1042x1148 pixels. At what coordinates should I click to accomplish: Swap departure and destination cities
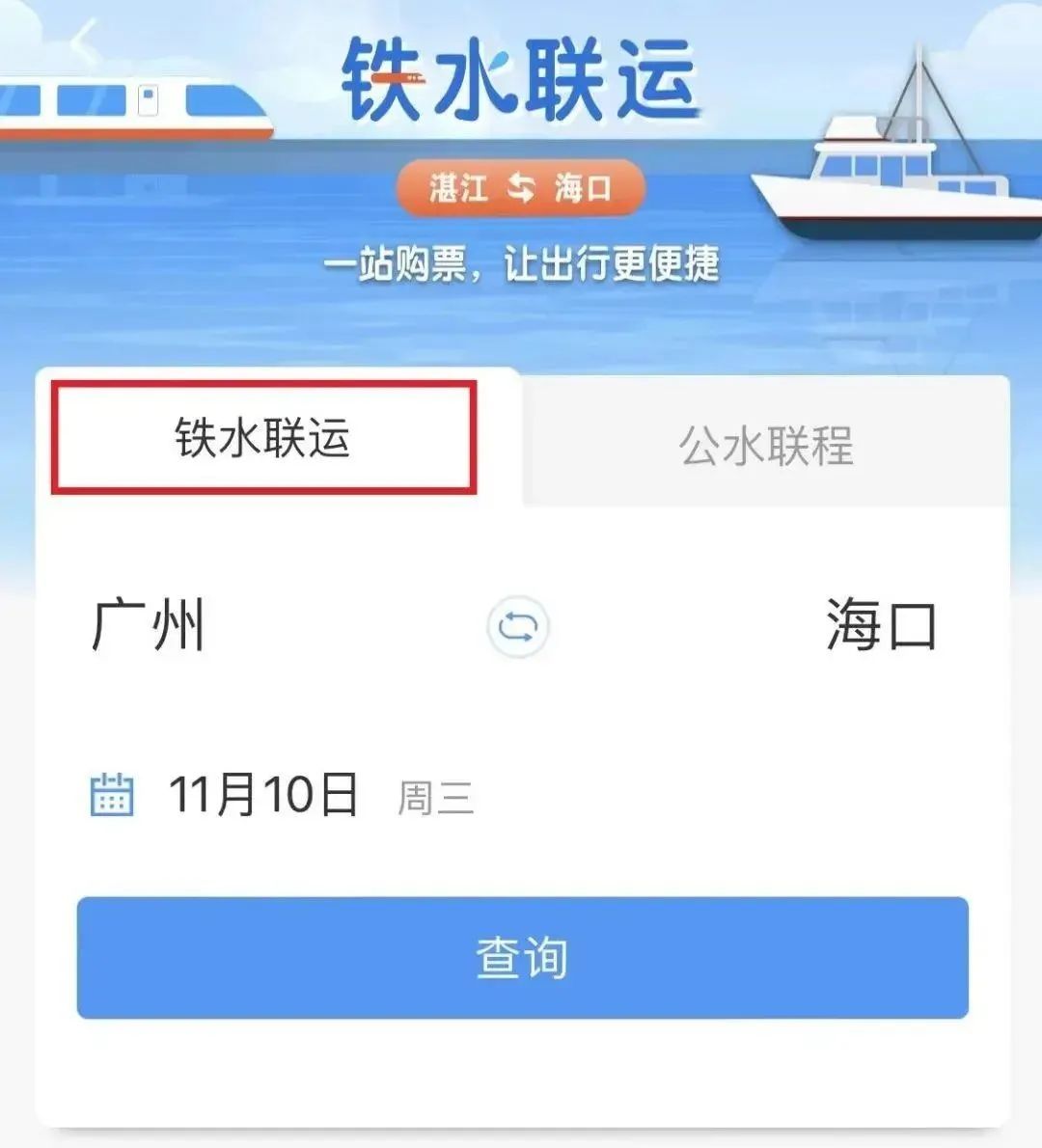[x=518, y=628]
